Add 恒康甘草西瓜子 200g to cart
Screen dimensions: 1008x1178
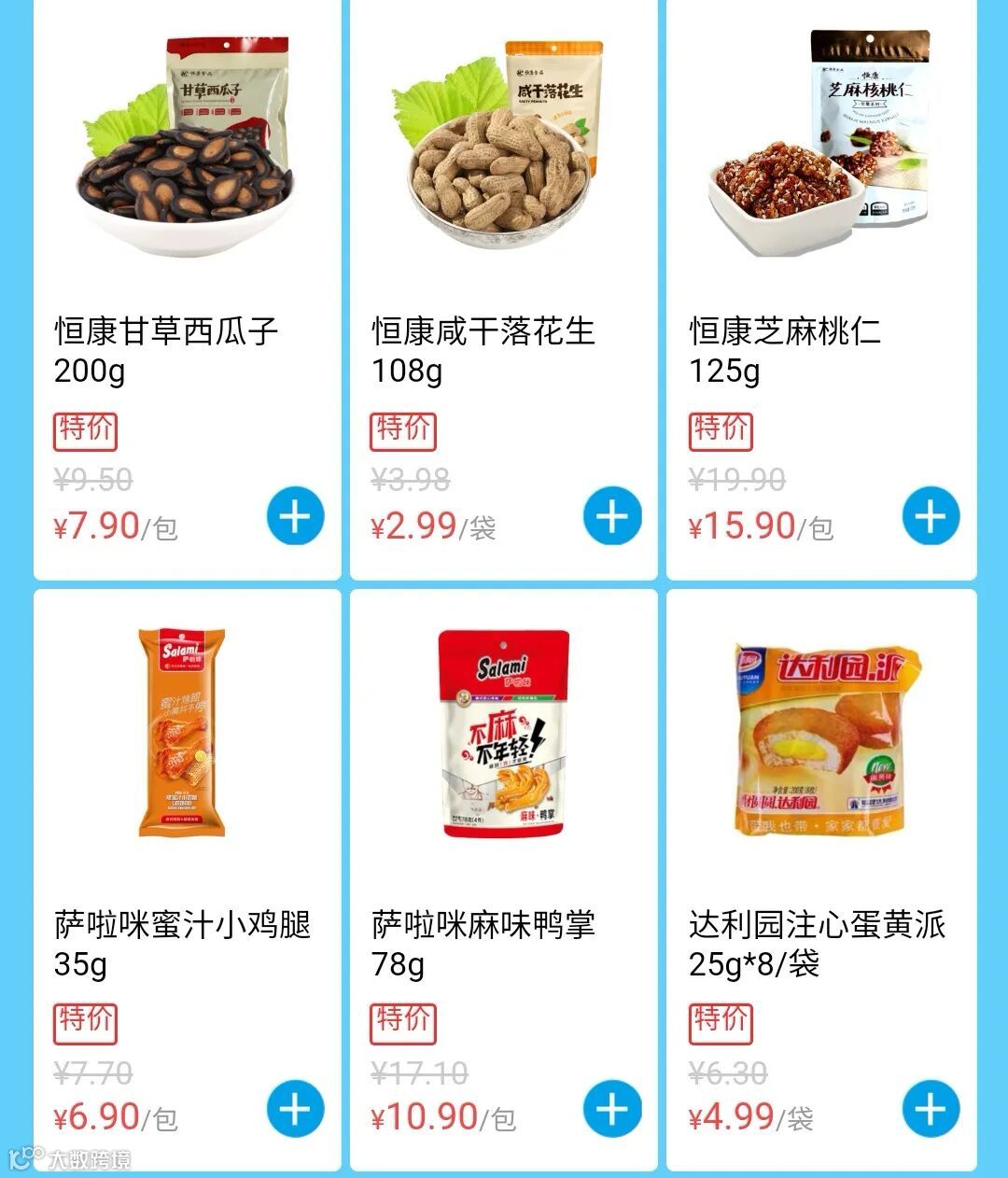click(x=295, y=516)
